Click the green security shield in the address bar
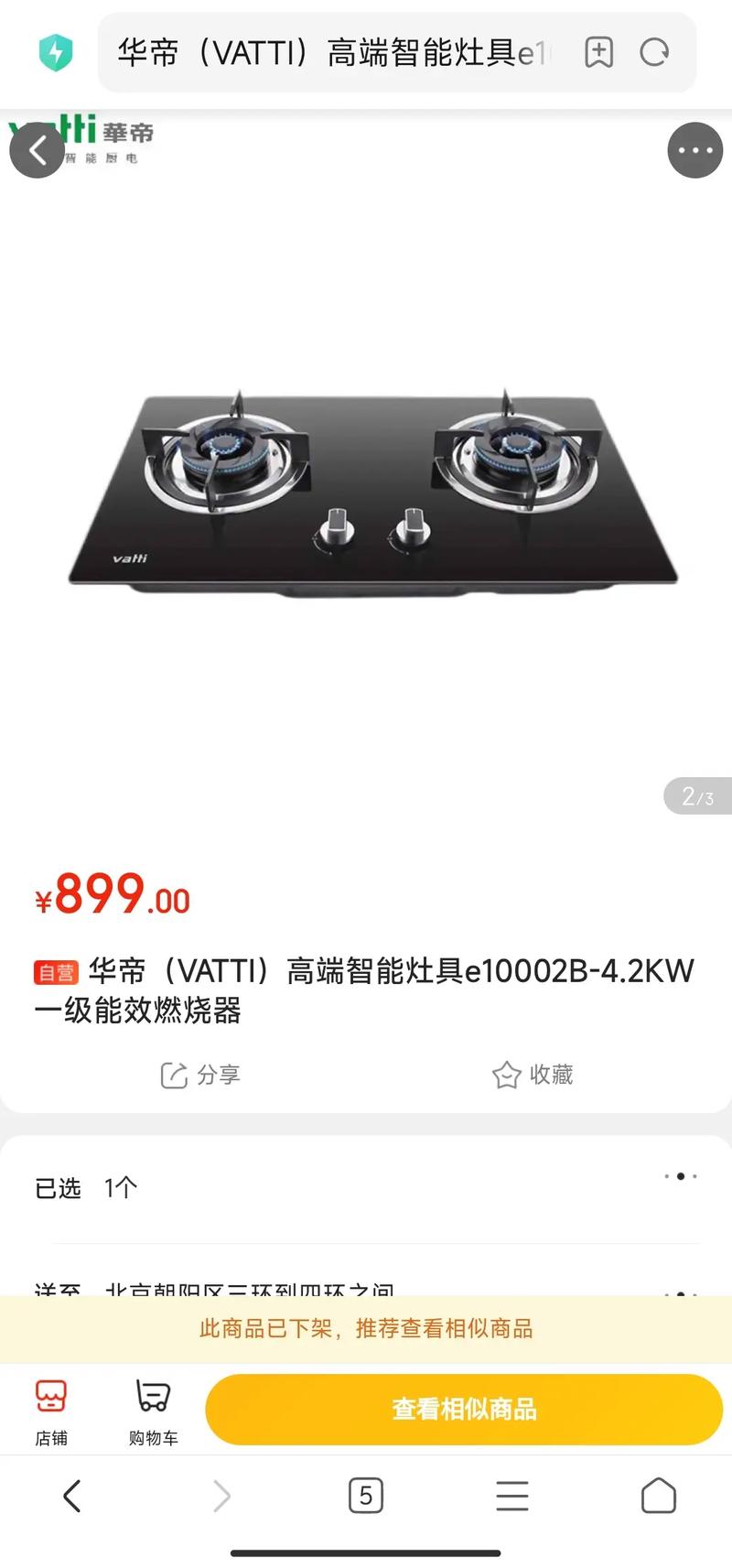The height and width of the screenshot is (1568, 732). pyautogui.click(x=57, y=53)
